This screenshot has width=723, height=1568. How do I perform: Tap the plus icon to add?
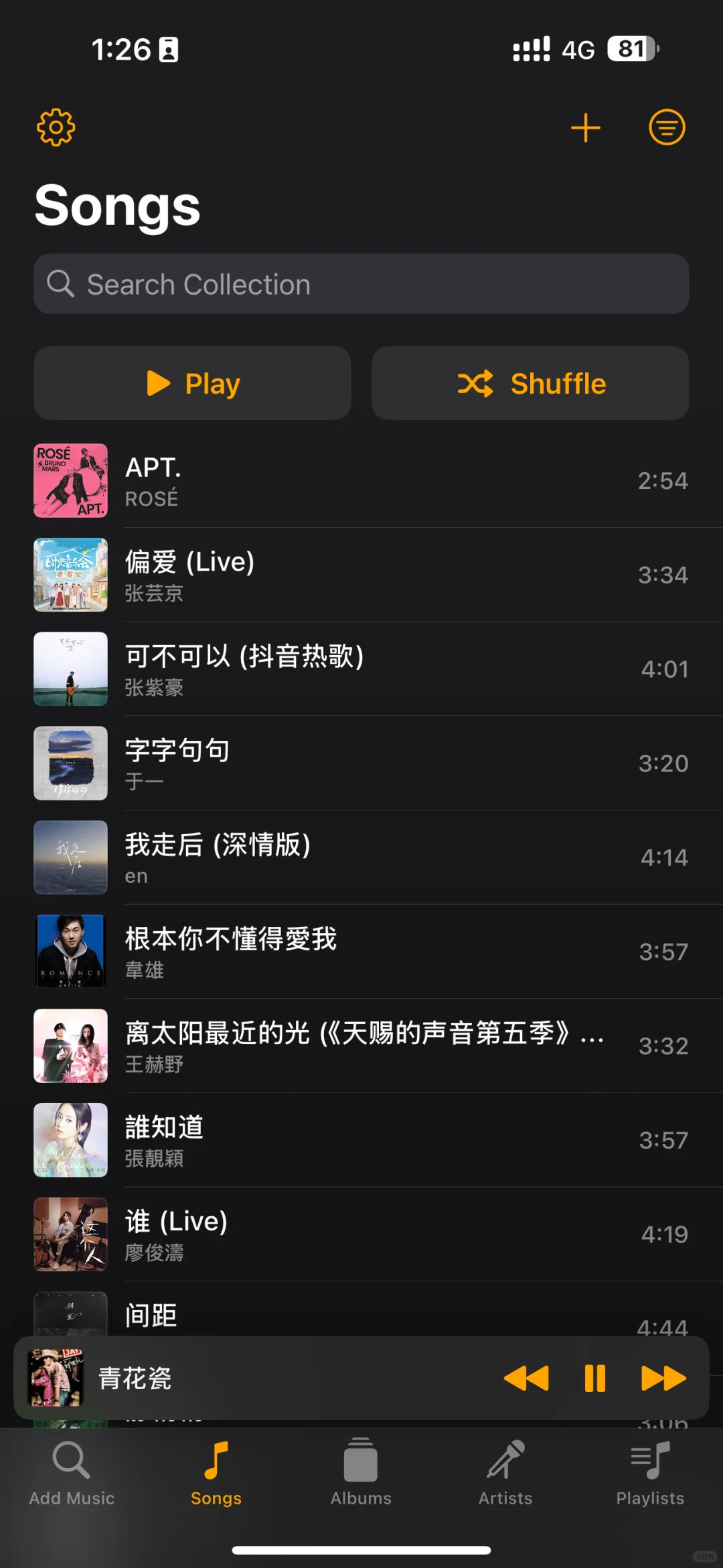[x=585, y=128]
